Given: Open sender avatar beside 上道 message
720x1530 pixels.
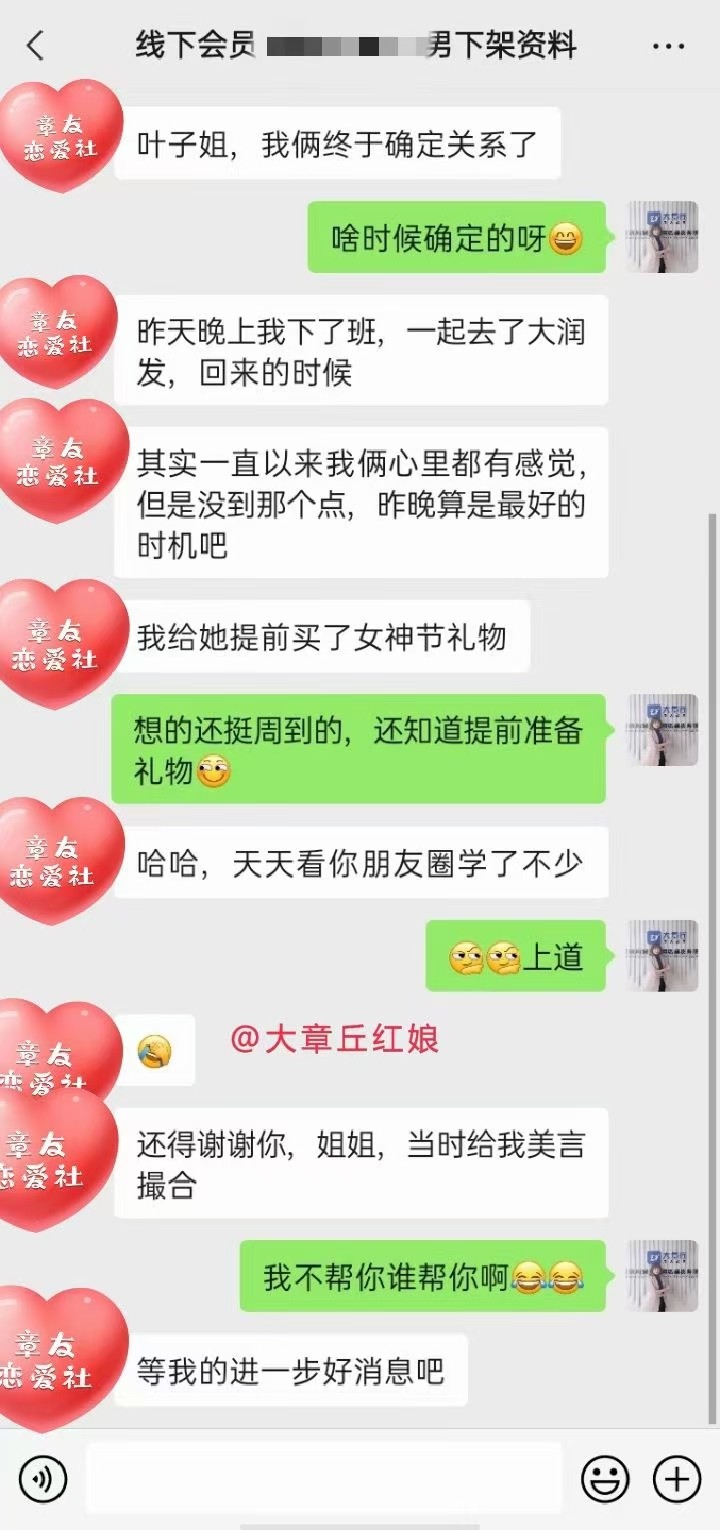Looking at the screenshot, I should [662, 955].
